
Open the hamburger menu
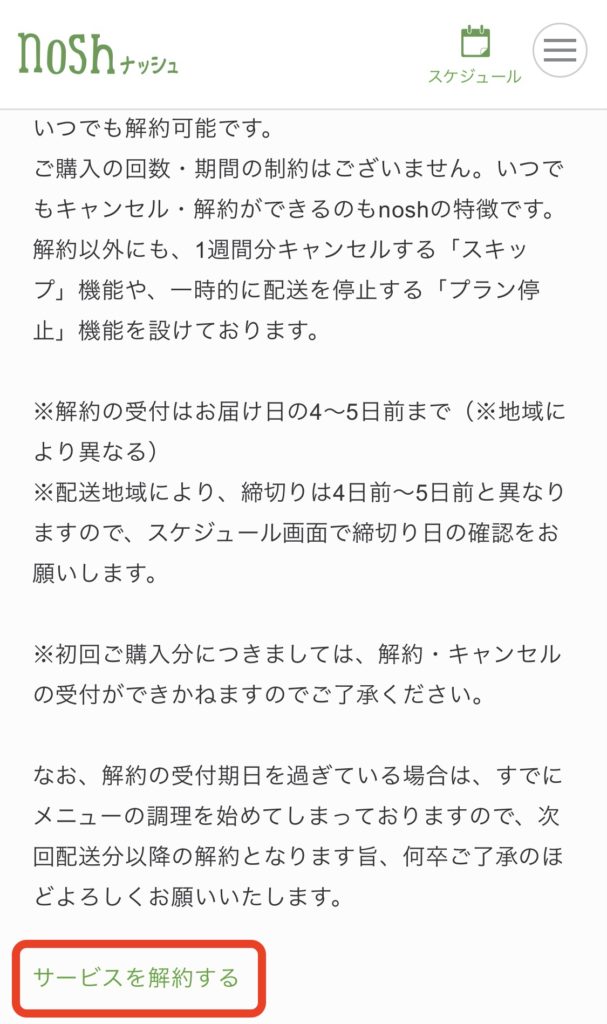pos(559,51)
